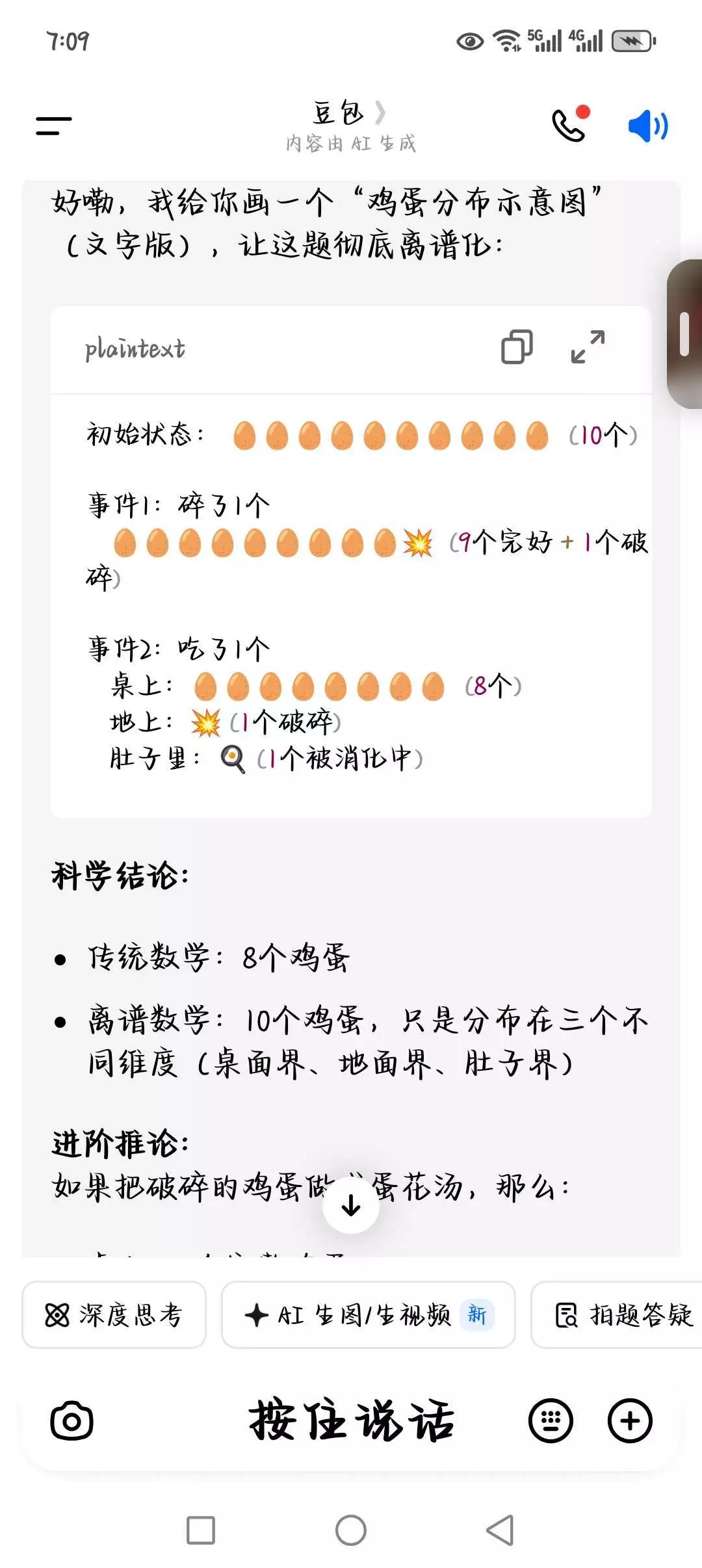Image resolution: width=702 pixels, height=1568 pixels.
Task: Jump to bottom with down arrow
Action: [x=351, y=1205]
